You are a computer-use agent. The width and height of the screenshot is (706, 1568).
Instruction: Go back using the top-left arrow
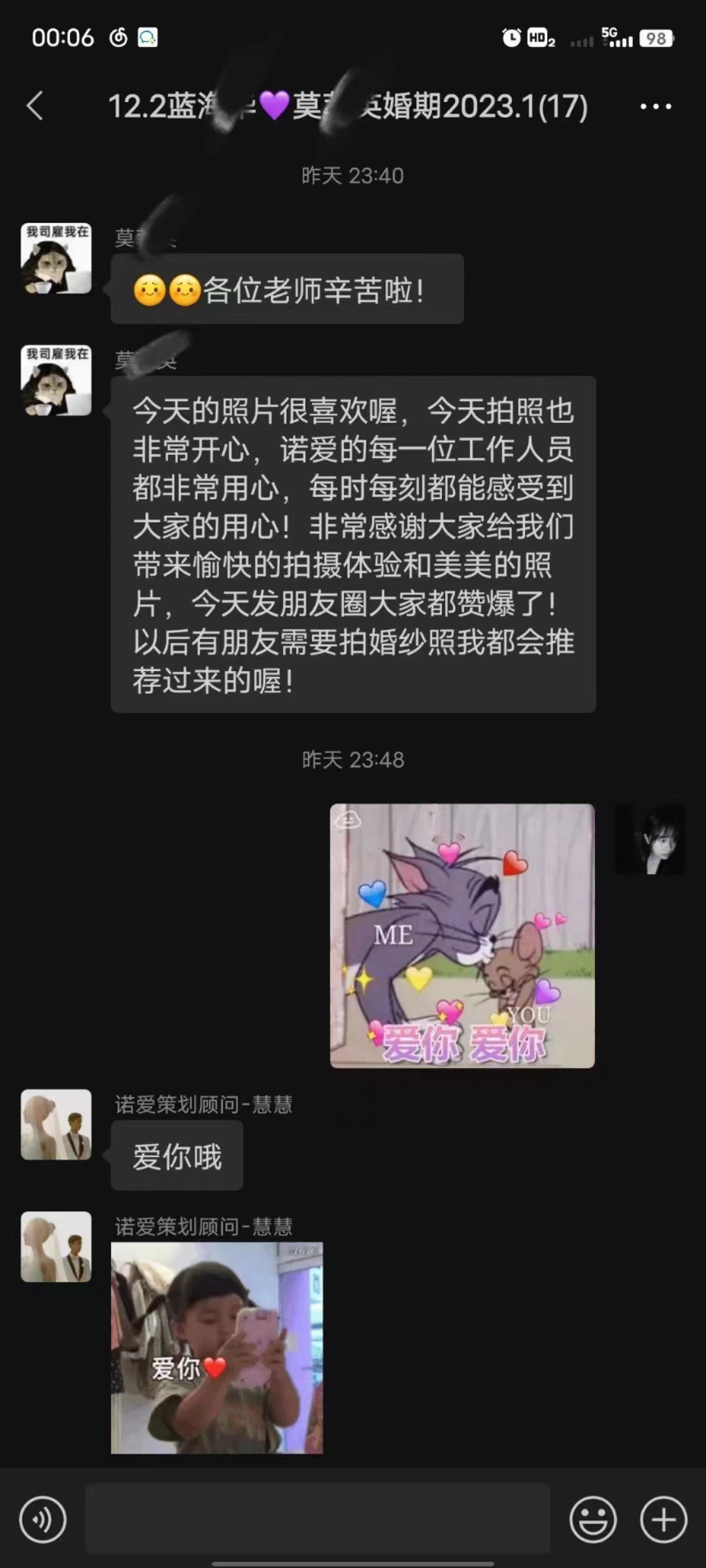35,106
